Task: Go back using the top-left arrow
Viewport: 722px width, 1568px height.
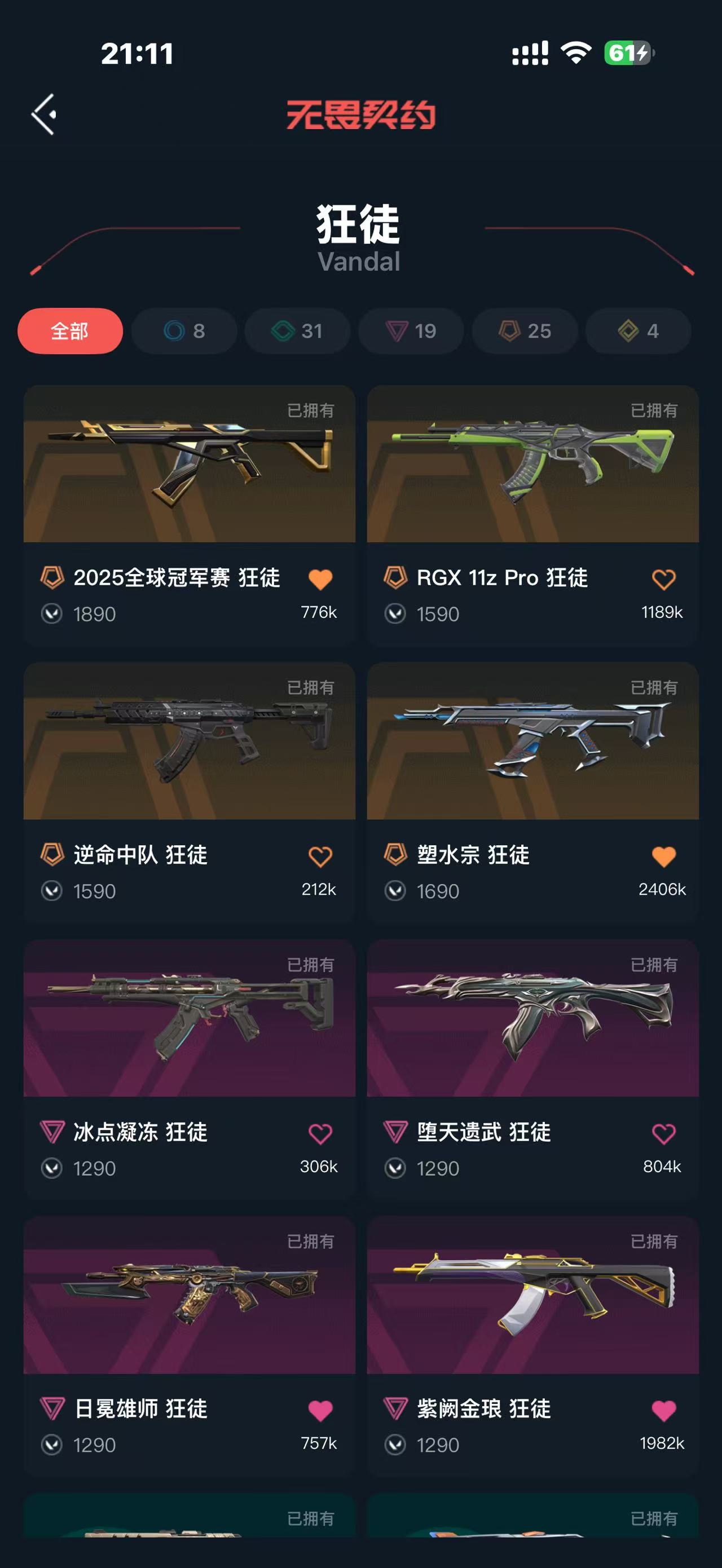Action: (44, 114)
